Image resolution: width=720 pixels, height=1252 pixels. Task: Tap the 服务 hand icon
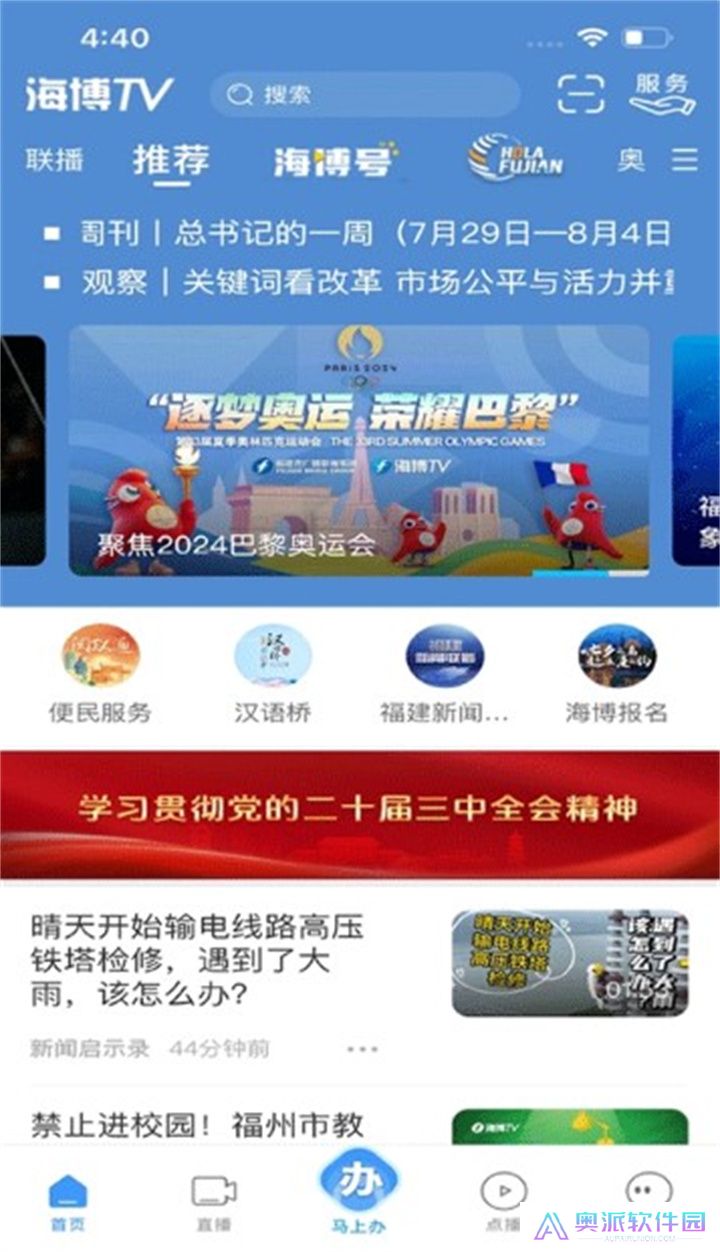(x=661, y=95)
